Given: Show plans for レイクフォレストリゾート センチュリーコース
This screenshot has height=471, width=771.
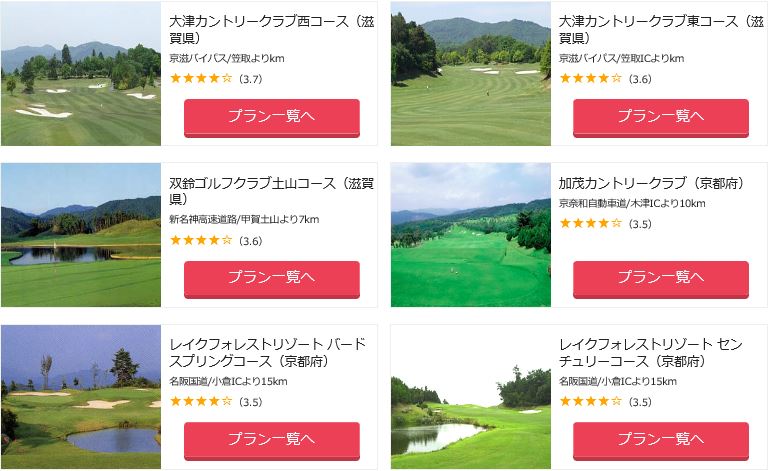Looking at the screenshot, I should 660,440.
